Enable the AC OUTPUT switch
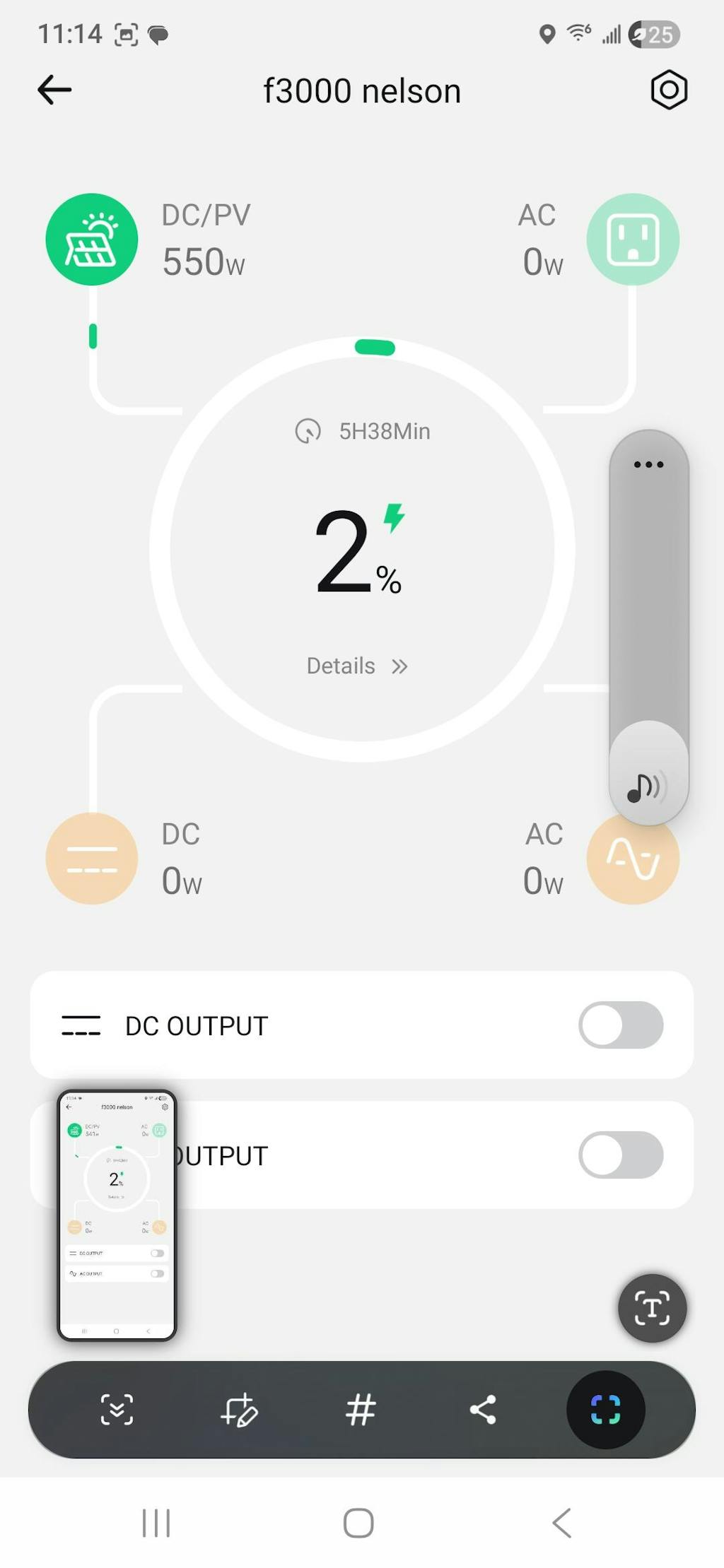Screen dimensions: 724x1568 (x=620, y=1155)
